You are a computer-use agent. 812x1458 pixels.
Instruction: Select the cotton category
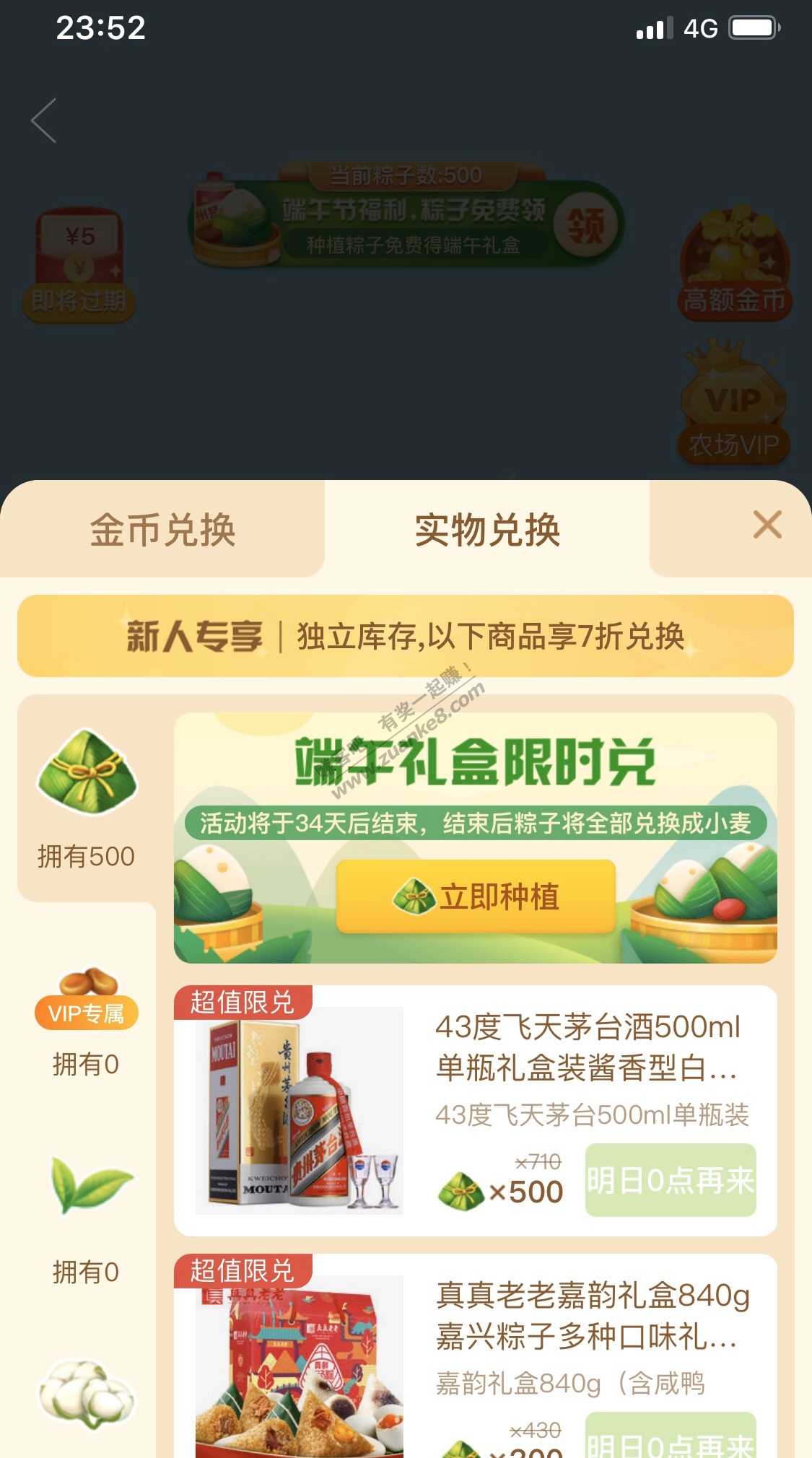(86, 1394)
